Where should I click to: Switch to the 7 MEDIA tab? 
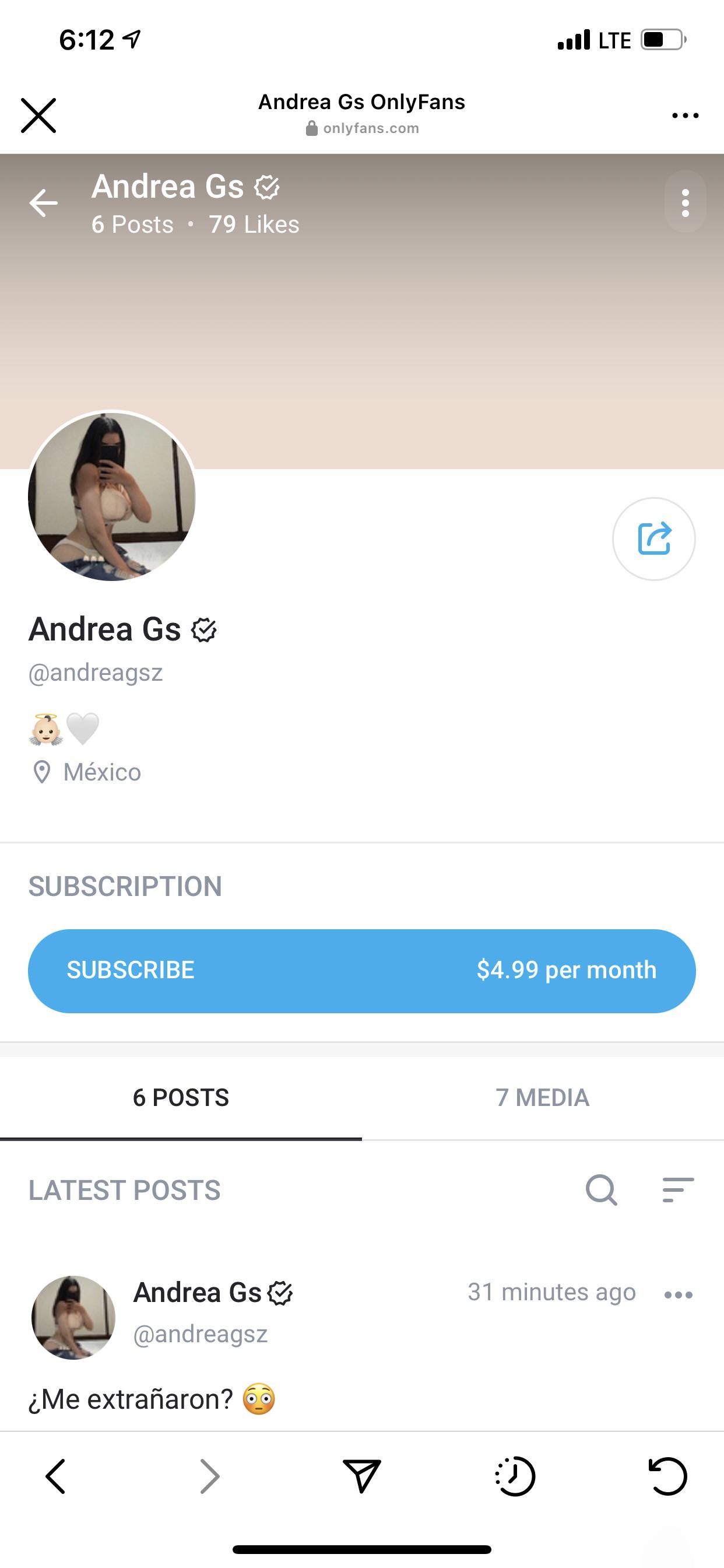(543, 1098)
